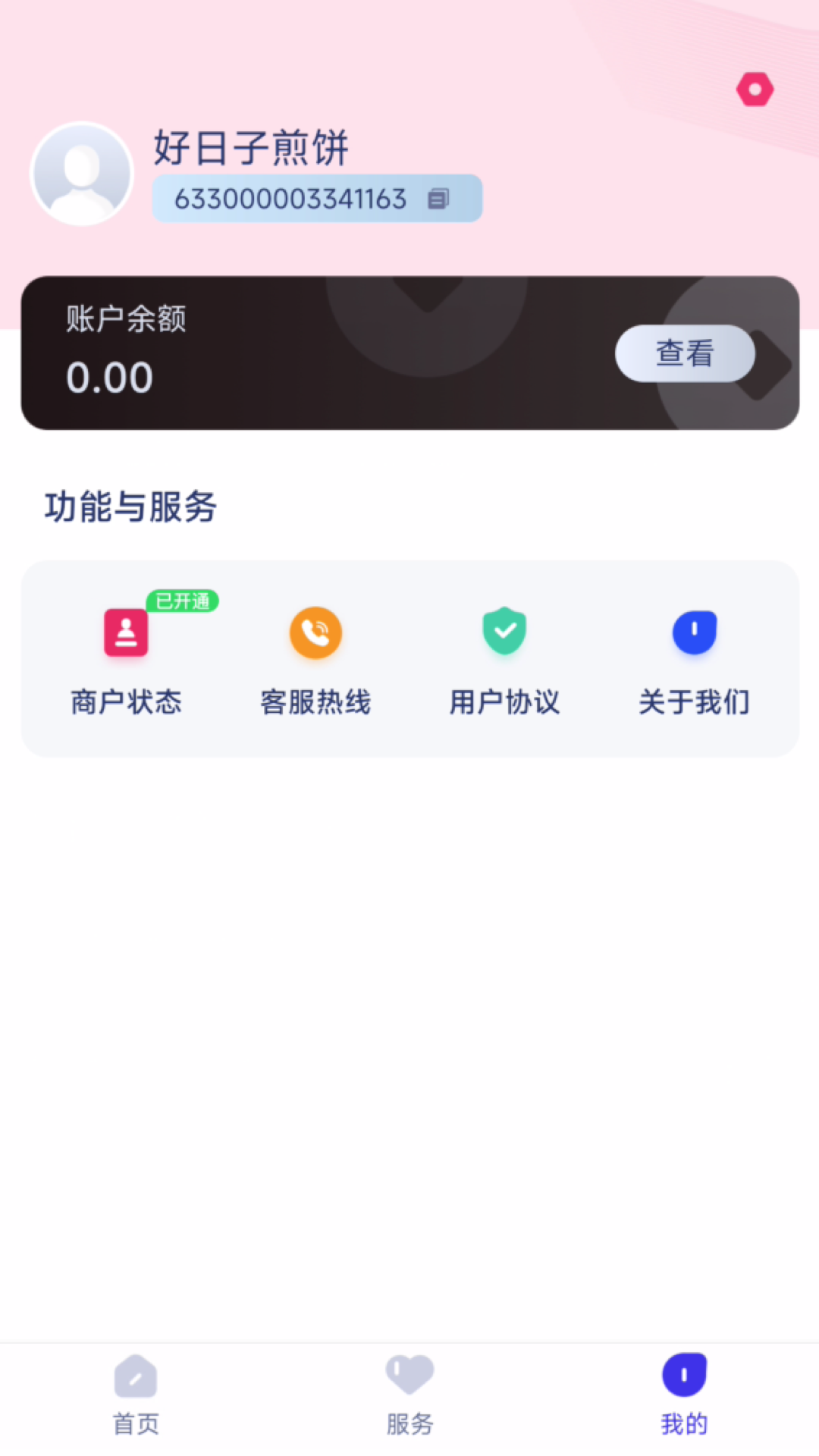This screenshot has width=819, height=1456.
Task: Open the user avatar placeholder image
Action: (x=81, y=173)
